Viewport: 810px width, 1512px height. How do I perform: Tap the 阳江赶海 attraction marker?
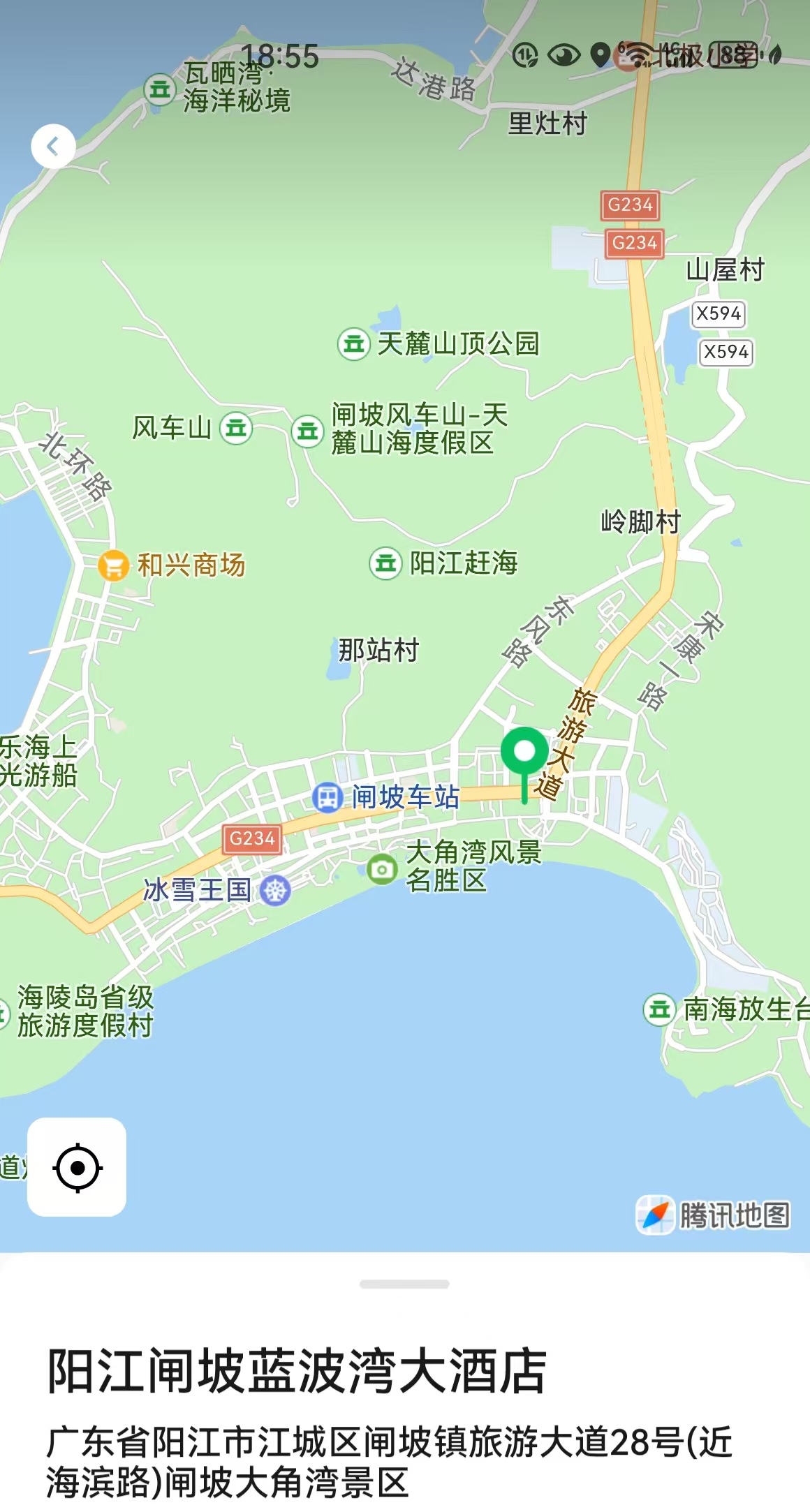point(385,563)
